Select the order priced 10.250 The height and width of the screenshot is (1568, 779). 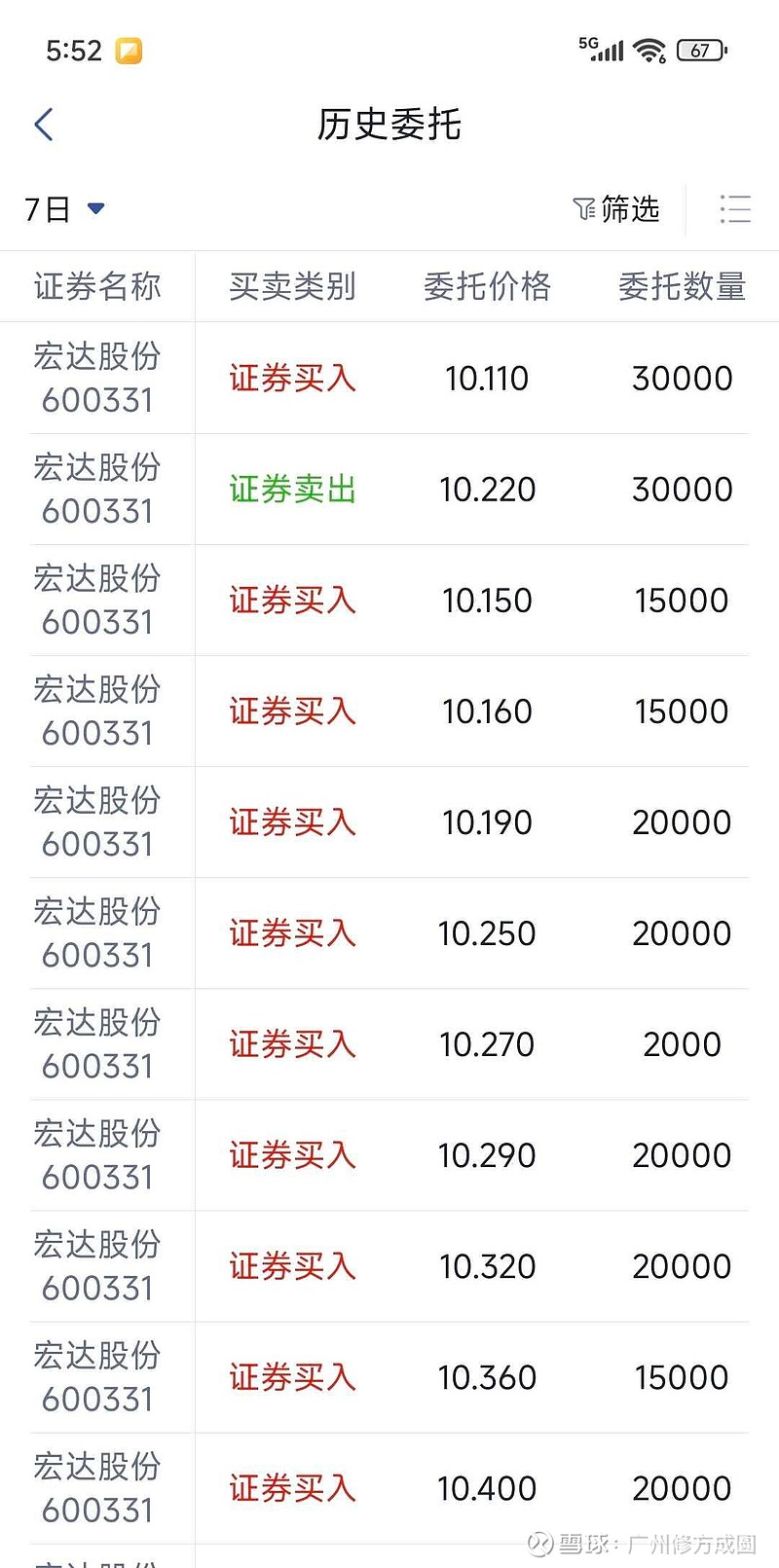(x=389, y=932)
